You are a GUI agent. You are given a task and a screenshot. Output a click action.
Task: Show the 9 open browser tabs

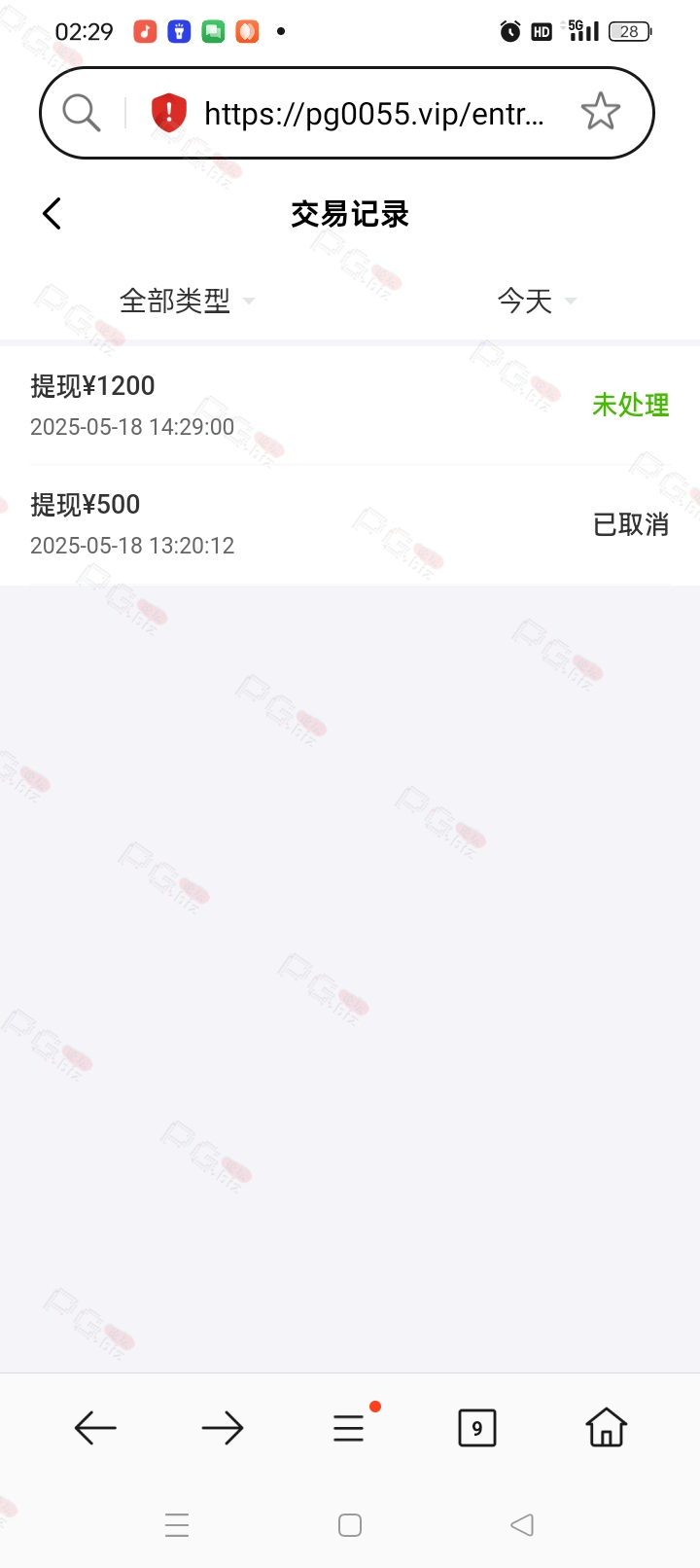(x=476, y=1428)
